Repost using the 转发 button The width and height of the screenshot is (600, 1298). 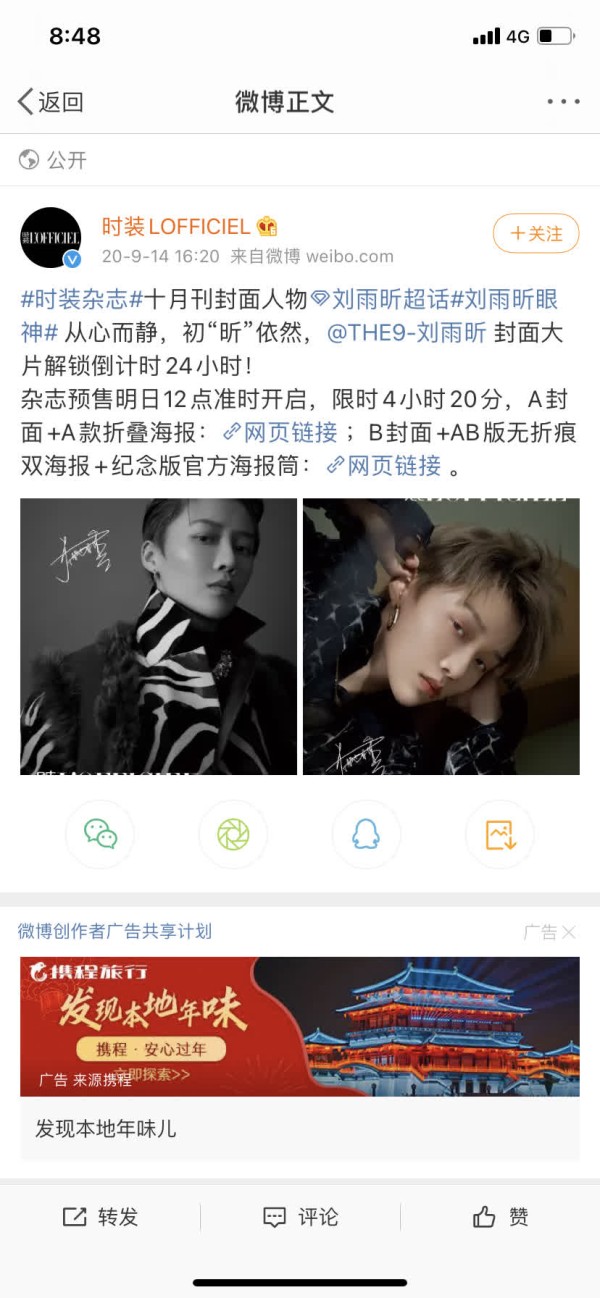(x=100, y=1217)
